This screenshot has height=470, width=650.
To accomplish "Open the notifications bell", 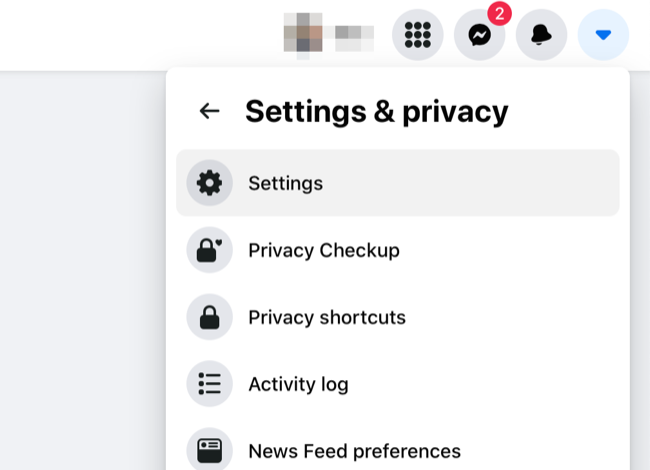I will [541, 35].
